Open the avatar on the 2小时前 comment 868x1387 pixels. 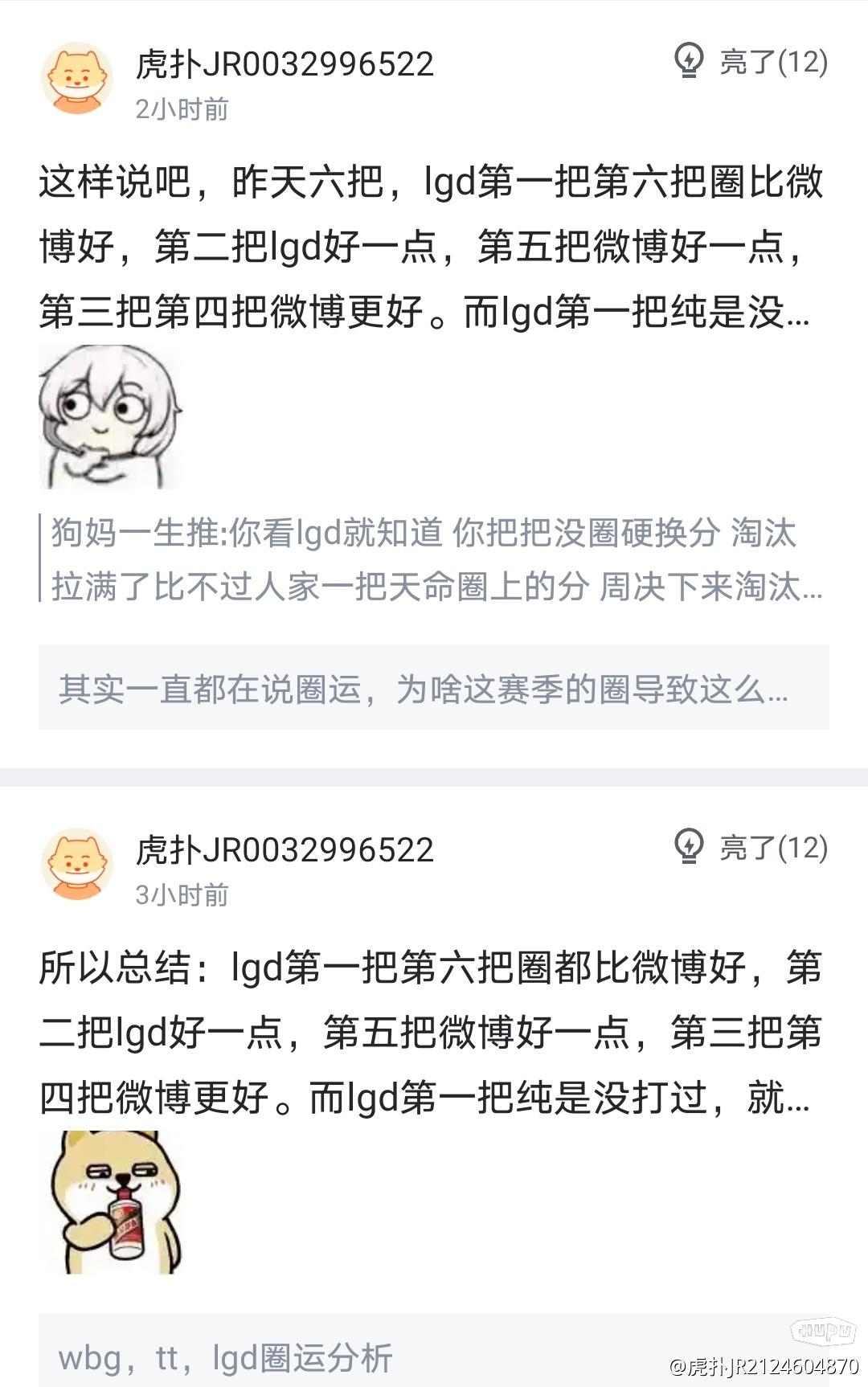tap(77, 78)
